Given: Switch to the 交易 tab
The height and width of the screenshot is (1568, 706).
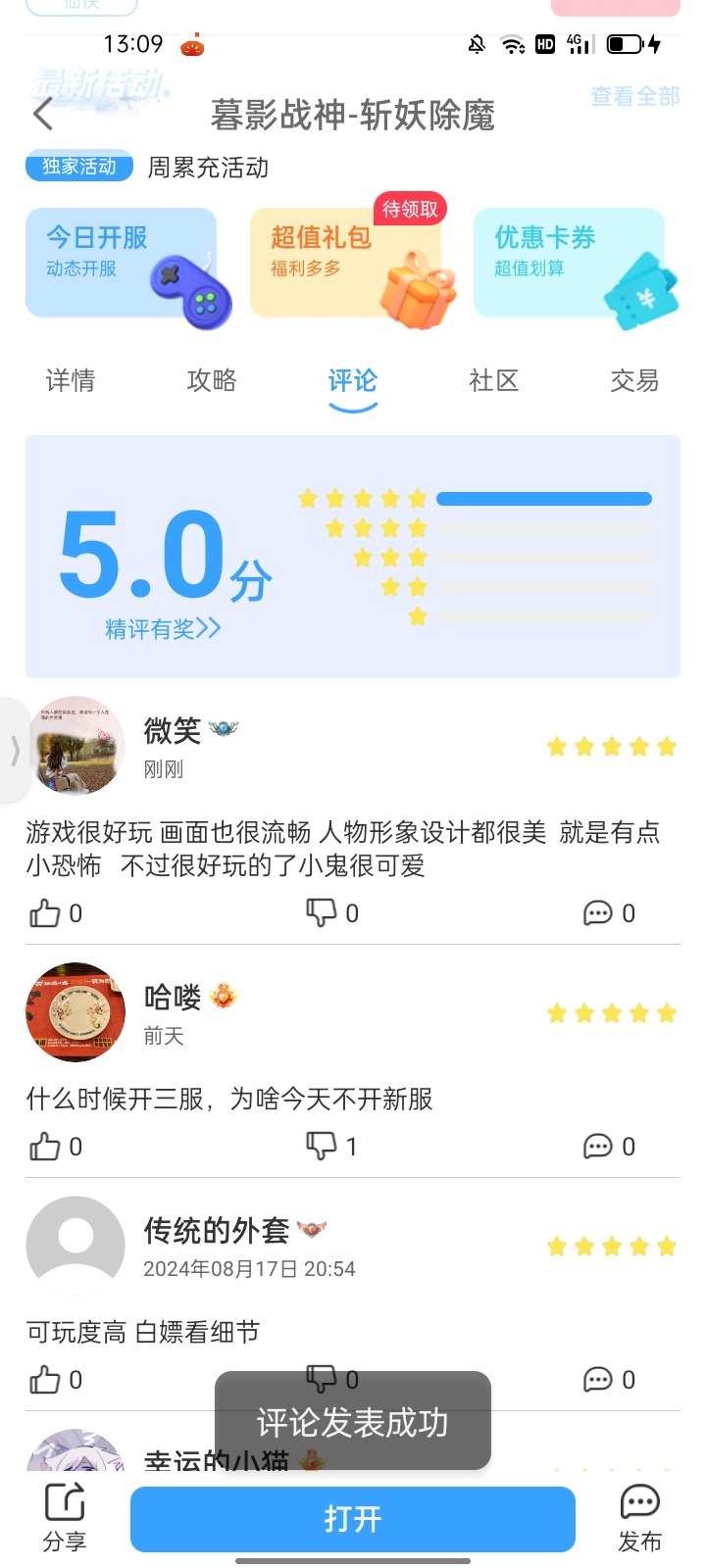Looking at the screenshot, I should 634,380.
